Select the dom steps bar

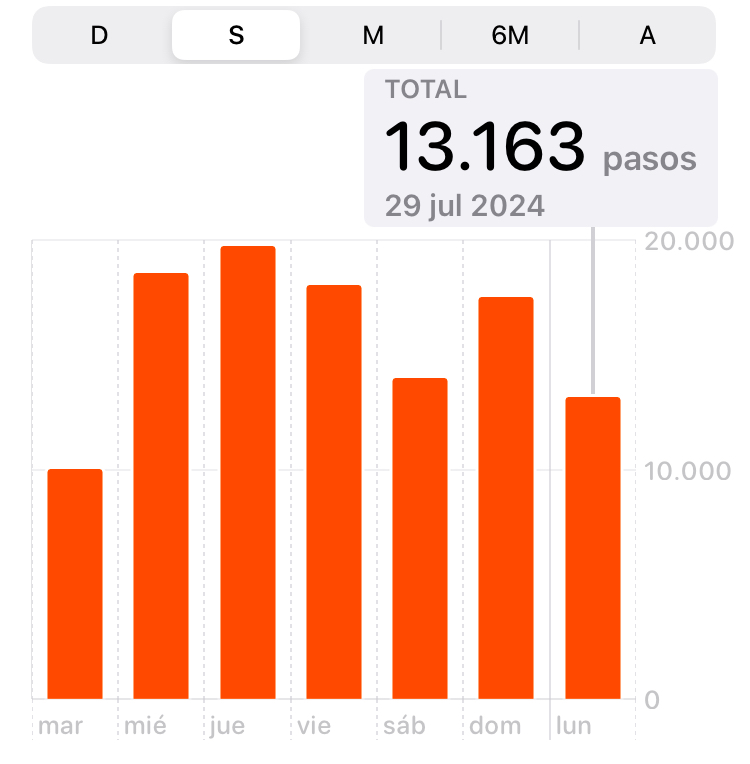(505, 498)
